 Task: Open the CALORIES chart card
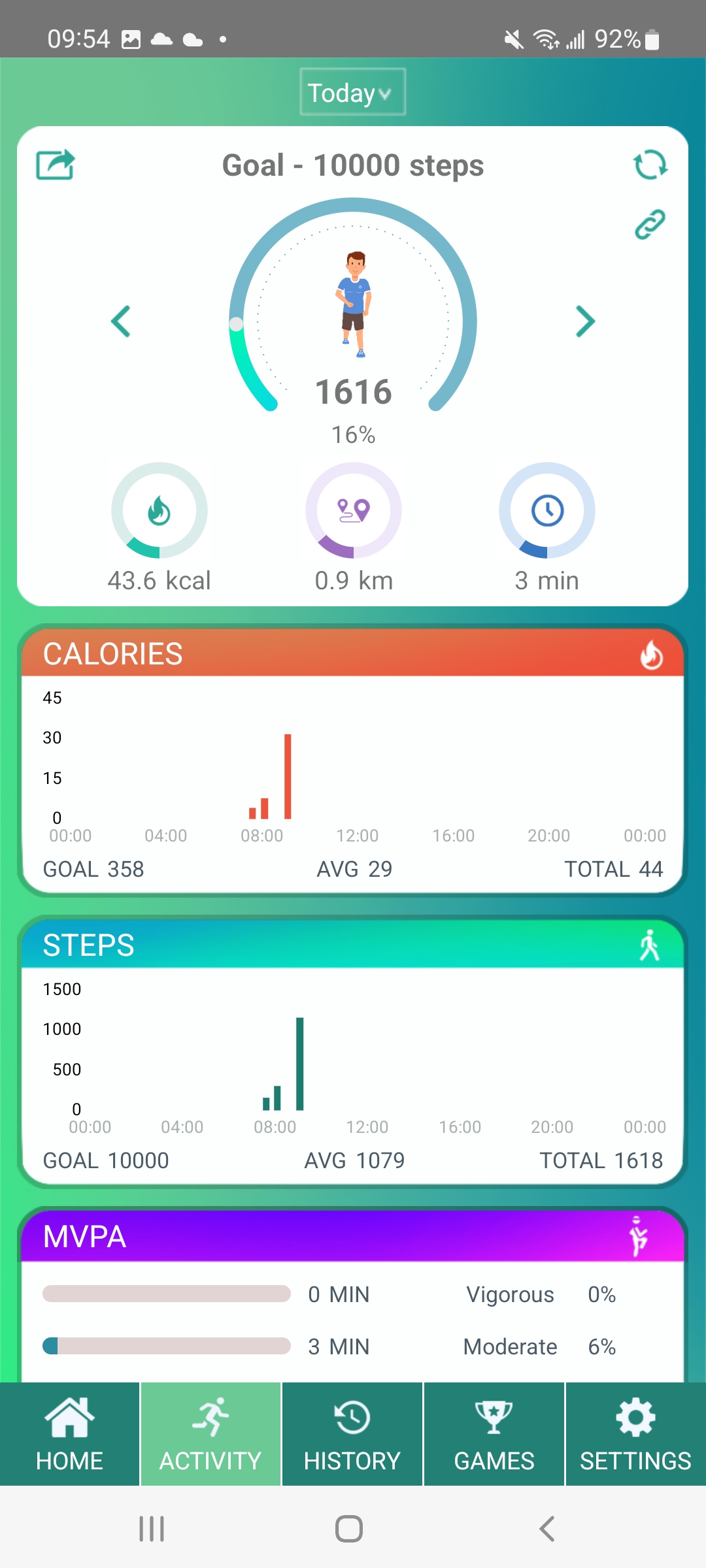[353, 760]
